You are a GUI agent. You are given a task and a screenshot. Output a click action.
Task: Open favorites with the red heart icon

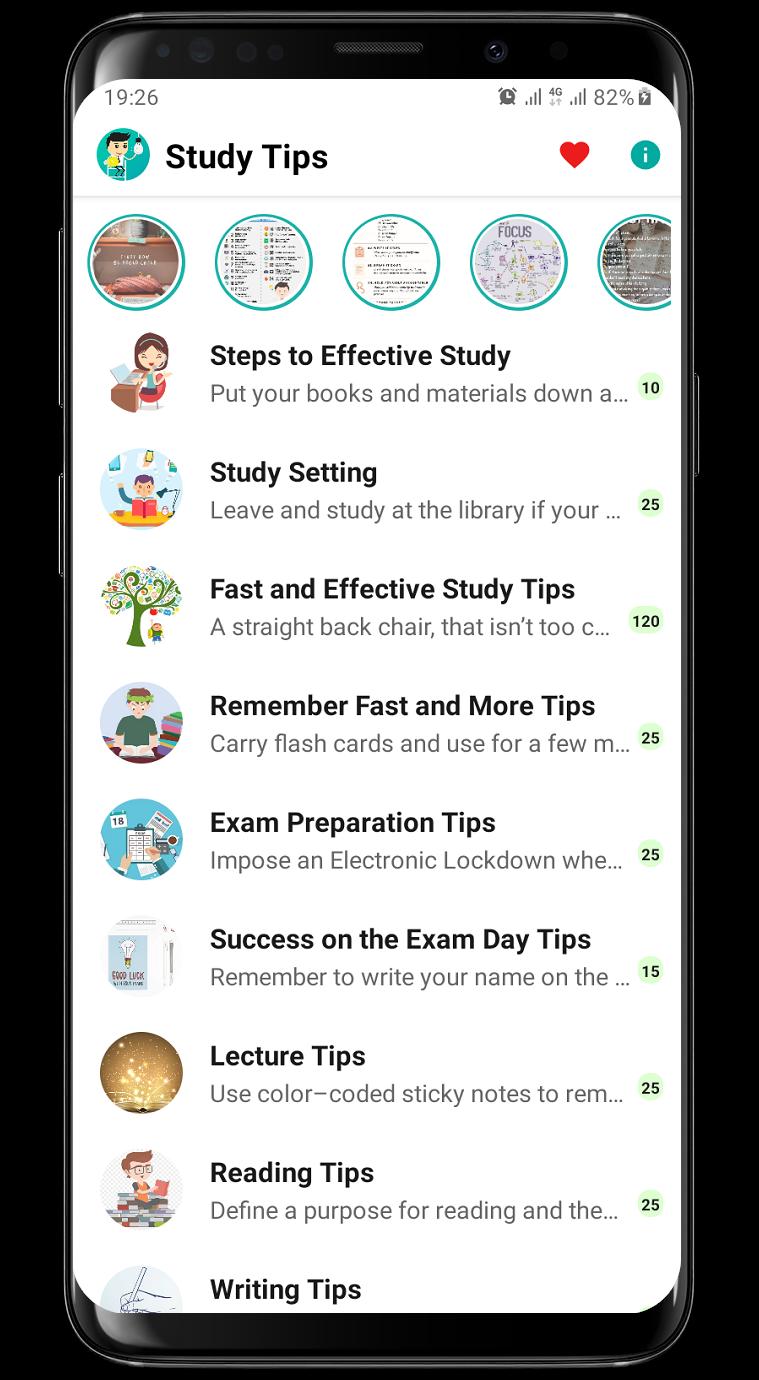point(574,155)
